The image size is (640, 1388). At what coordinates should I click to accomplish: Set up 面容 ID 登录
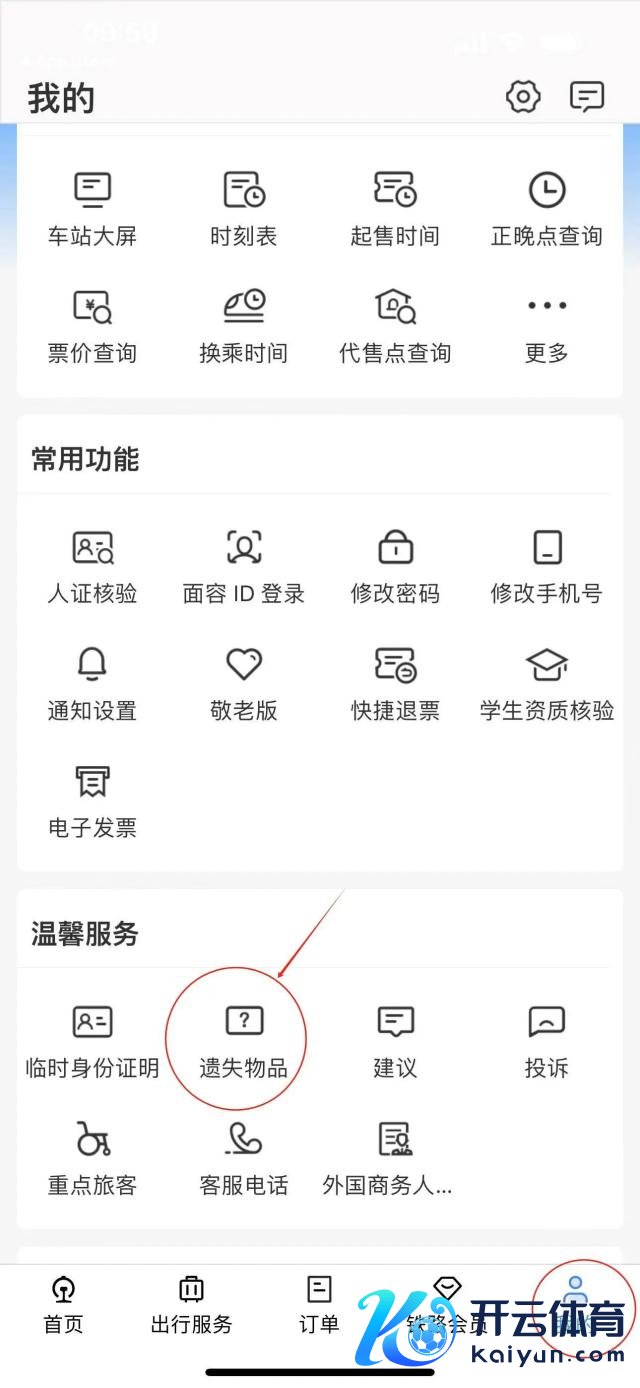click(243, 566)
